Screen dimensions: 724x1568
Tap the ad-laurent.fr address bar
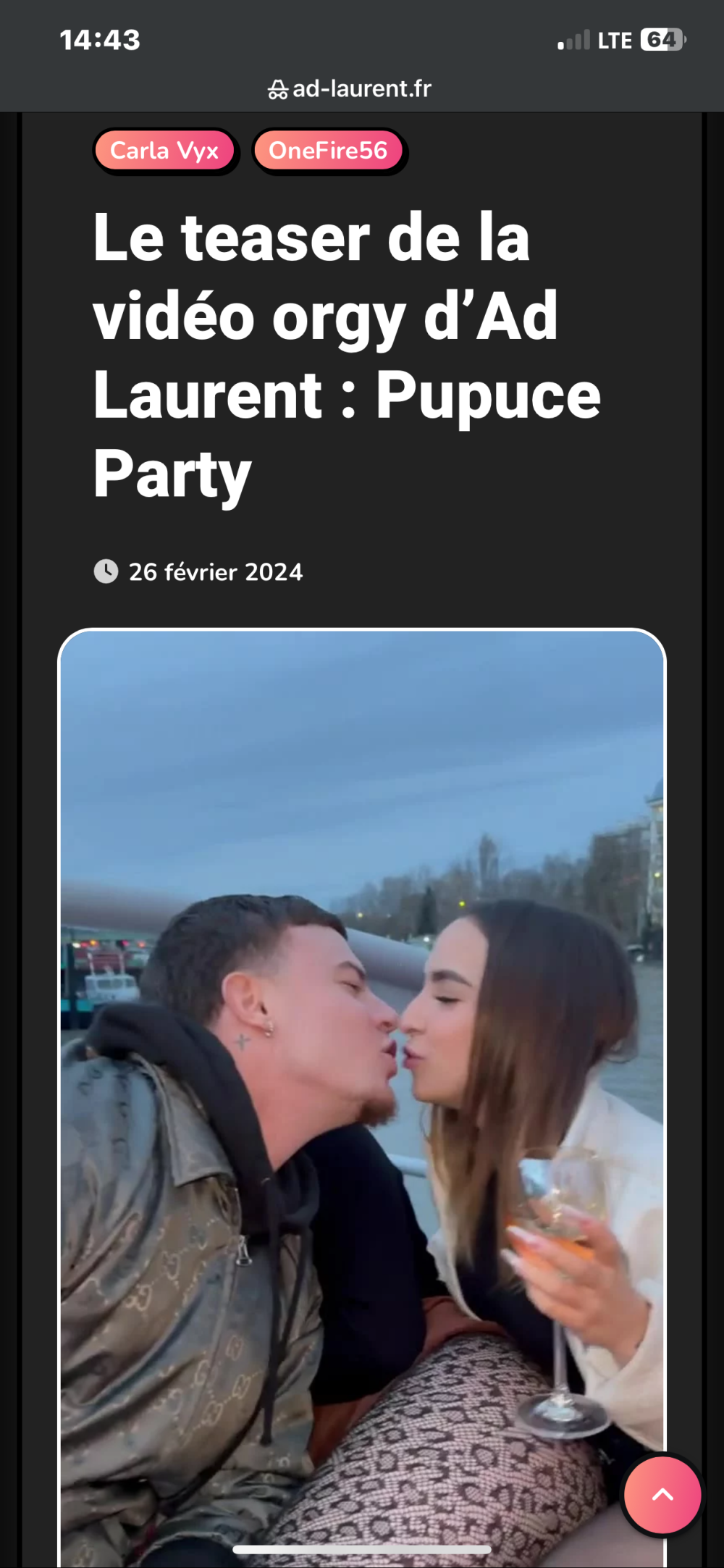point(350,89)
